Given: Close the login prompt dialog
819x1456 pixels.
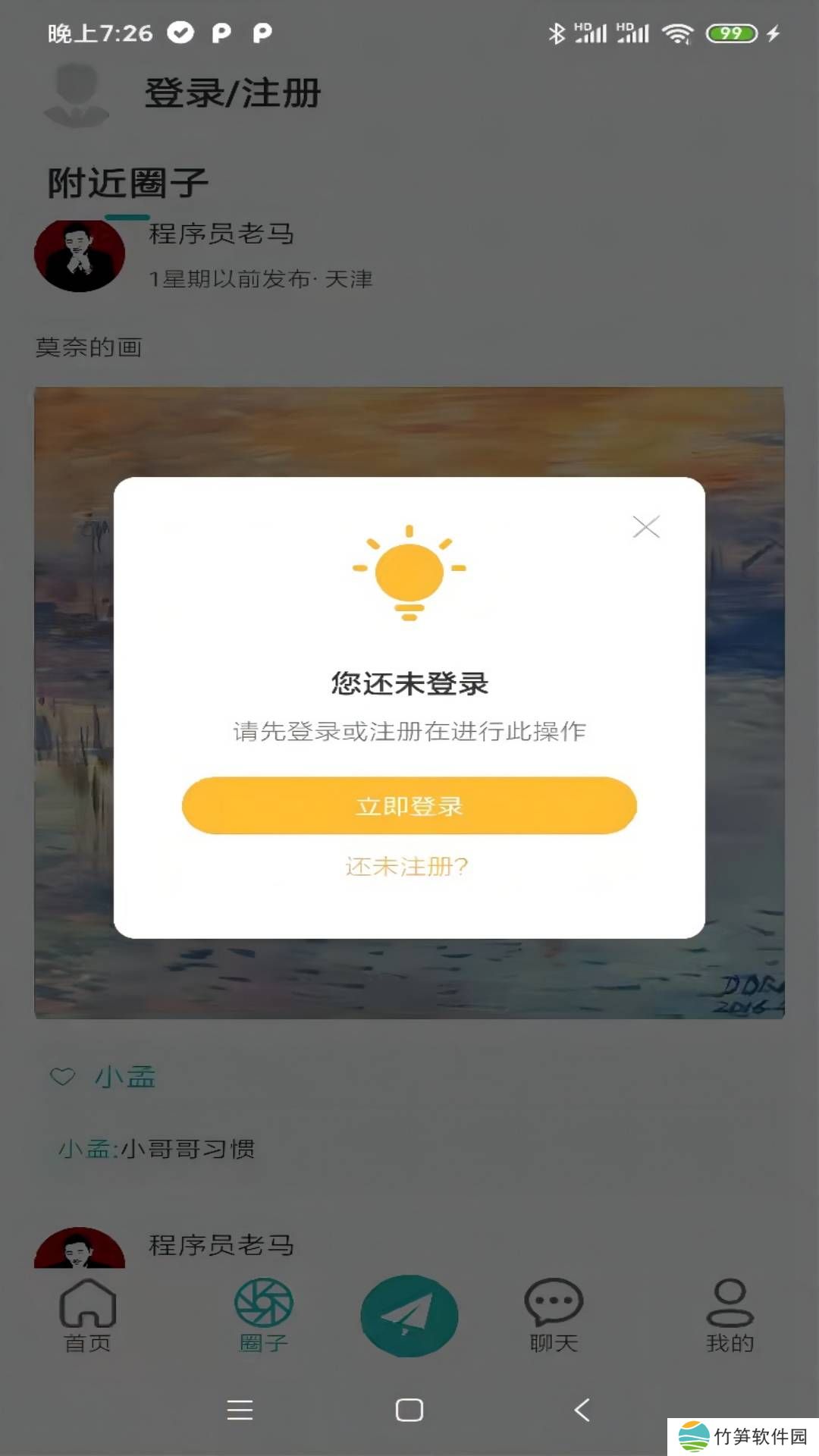Looking at the screenshot, I should coord(646,527).
